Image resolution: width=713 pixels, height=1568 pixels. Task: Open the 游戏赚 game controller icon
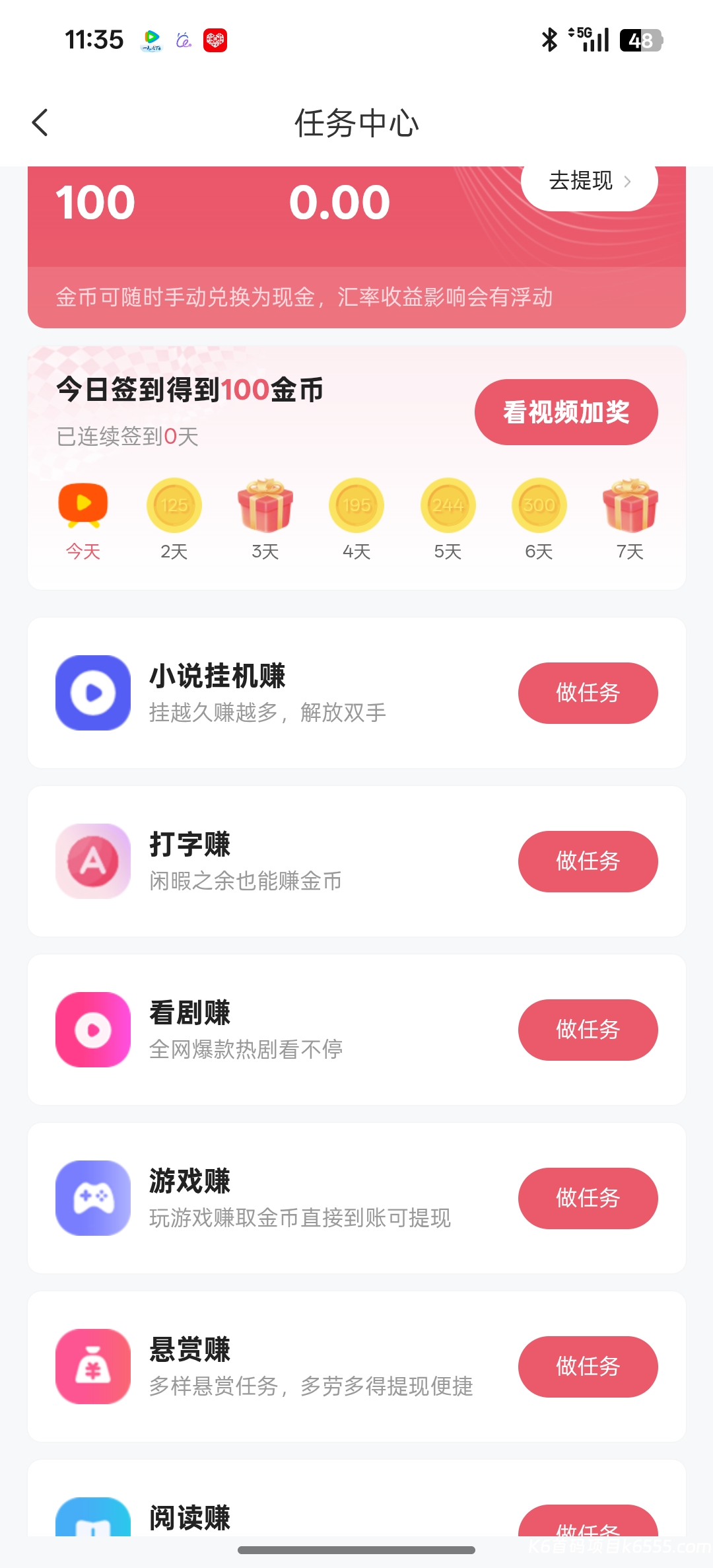(x=93, y=1199)
